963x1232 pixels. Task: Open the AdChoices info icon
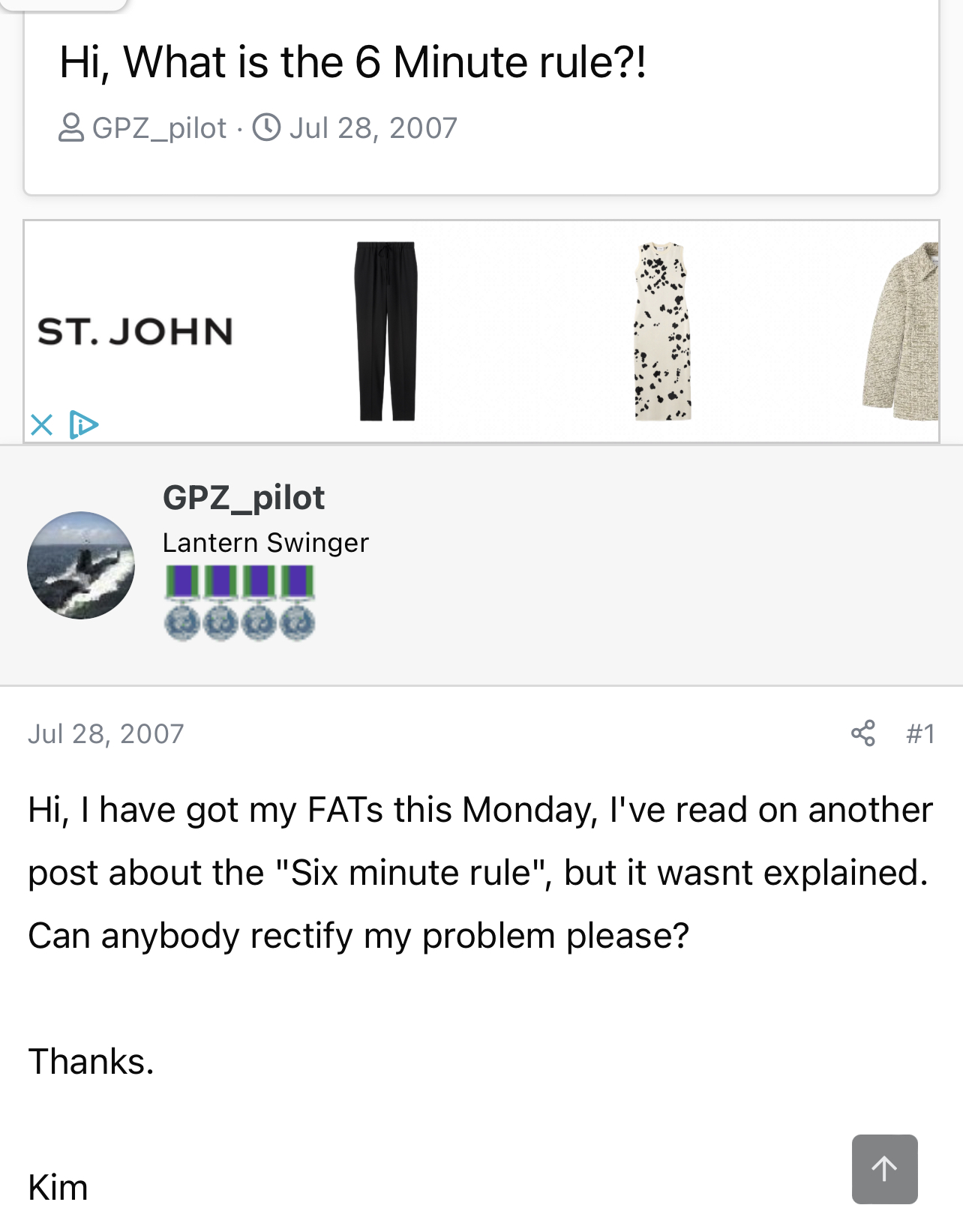point(83,424)
